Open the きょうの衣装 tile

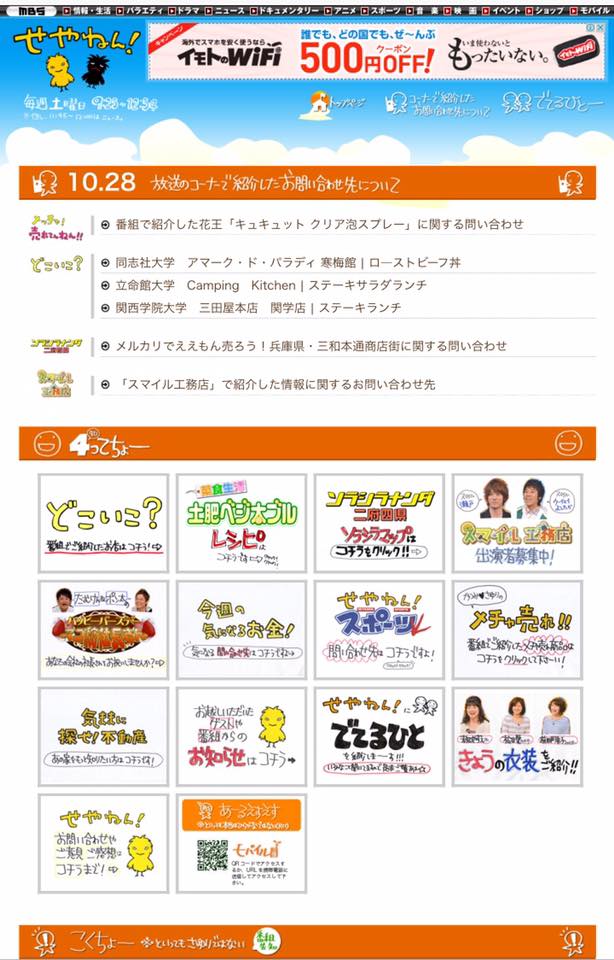pyautogui.click(x=517, y=736)
